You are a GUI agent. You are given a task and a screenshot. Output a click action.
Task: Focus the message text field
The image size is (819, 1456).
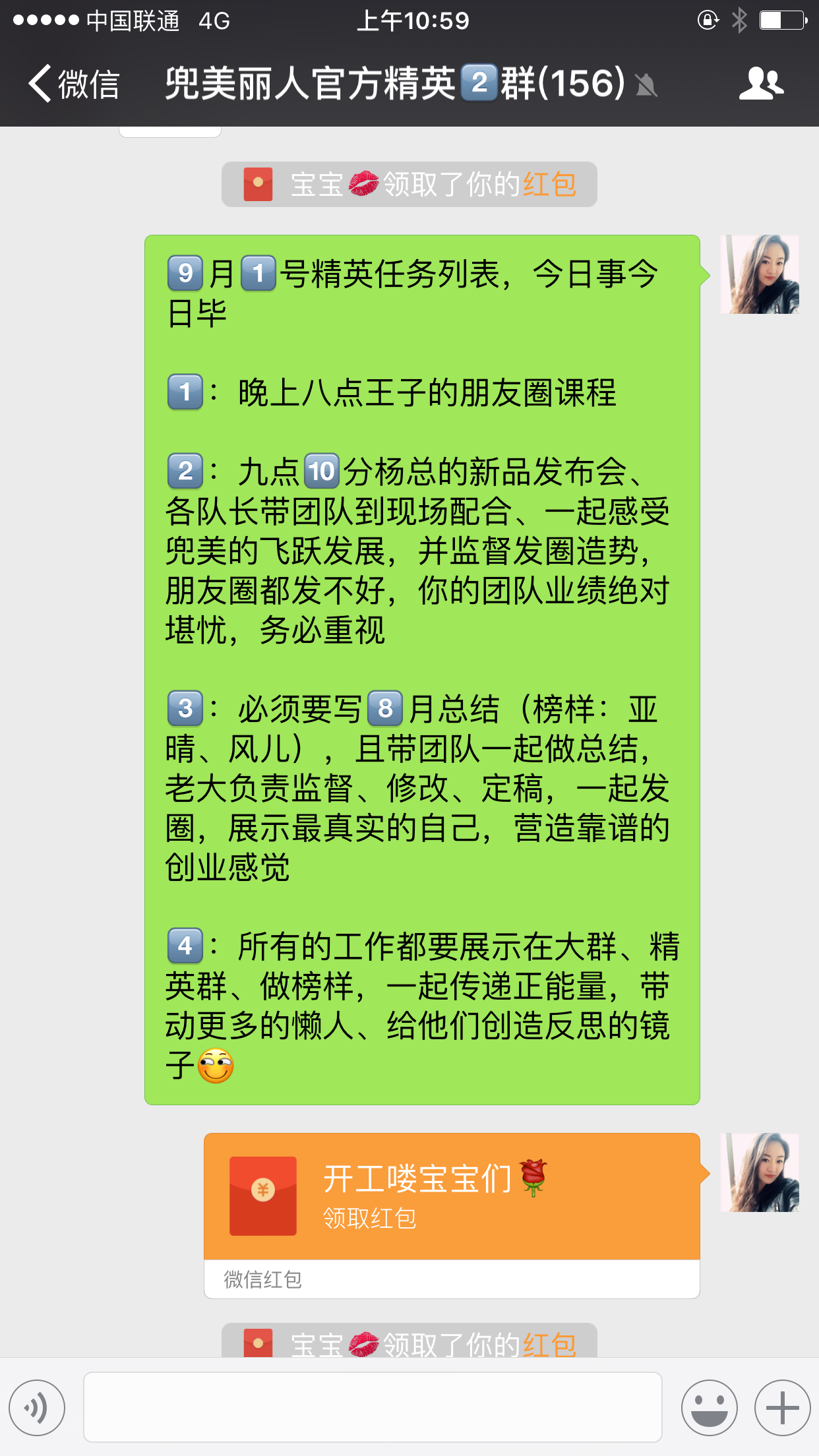(373, 1408)
